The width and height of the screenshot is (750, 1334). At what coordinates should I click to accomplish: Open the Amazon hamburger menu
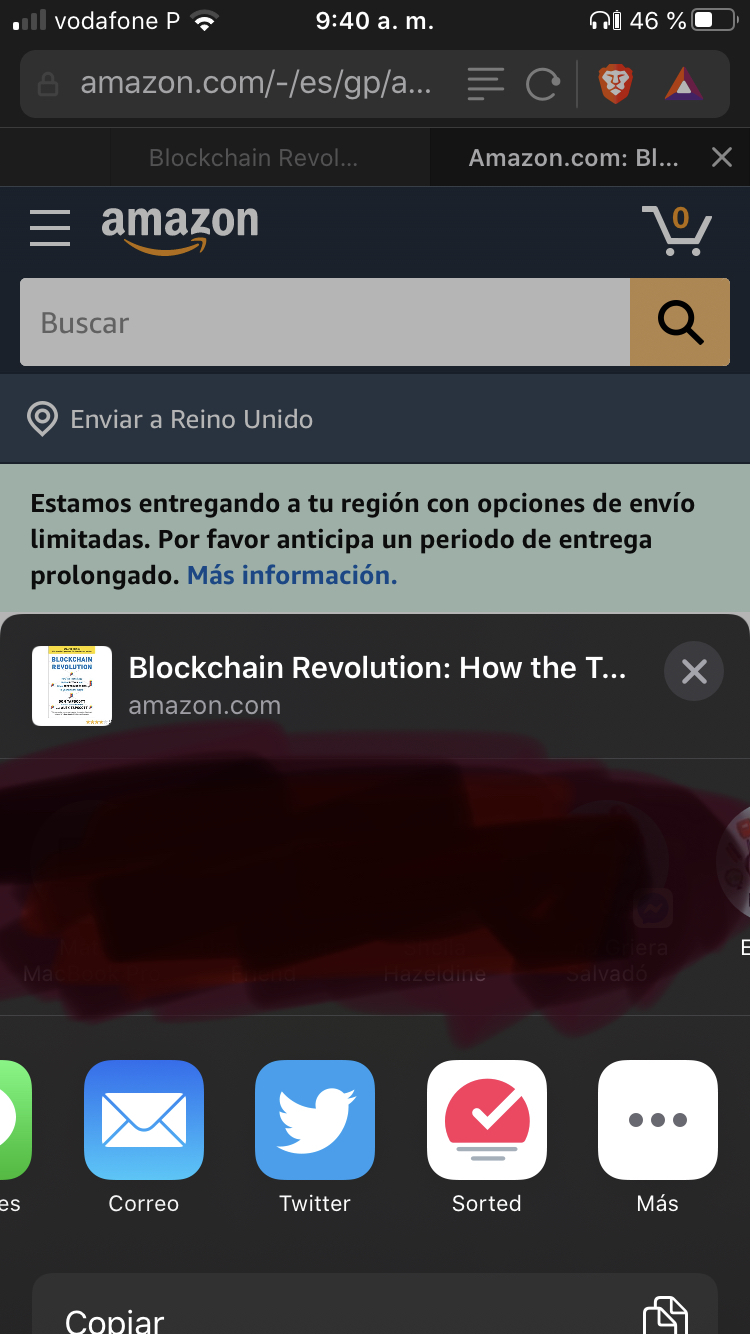50,228
